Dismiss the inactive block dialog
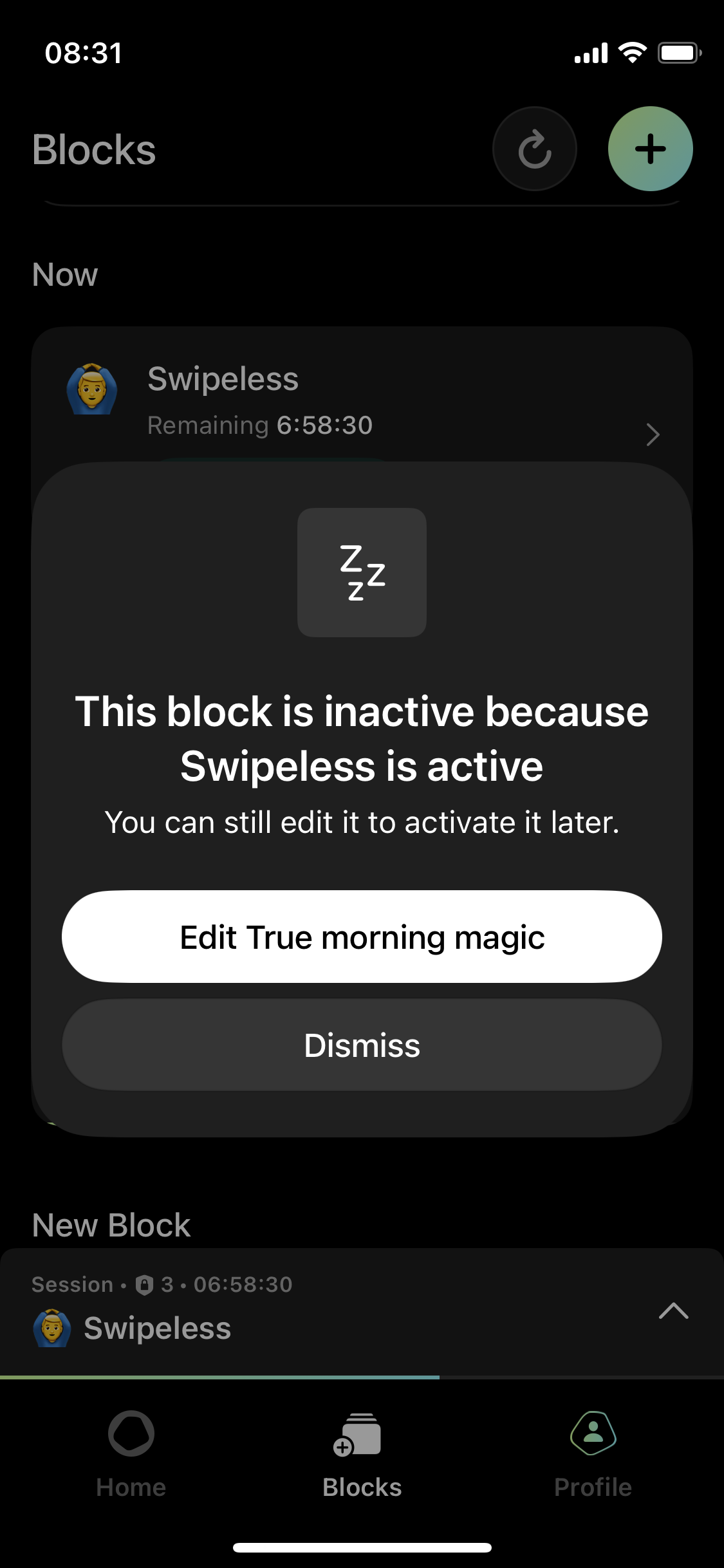This screenshot has height=1568, width=724. click(362, 1045)
